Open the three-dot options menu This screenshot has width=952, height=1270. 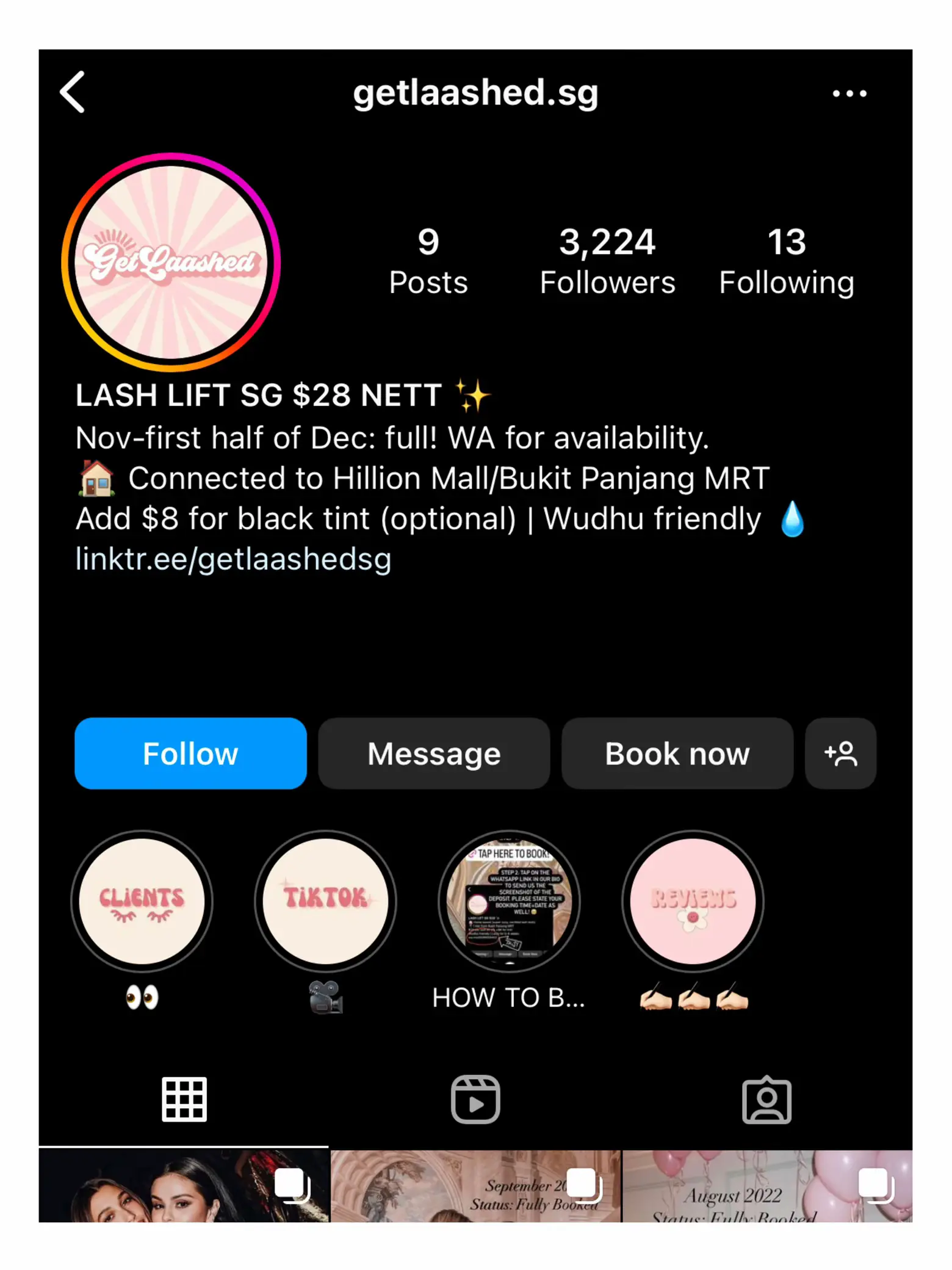pos(849,93)
